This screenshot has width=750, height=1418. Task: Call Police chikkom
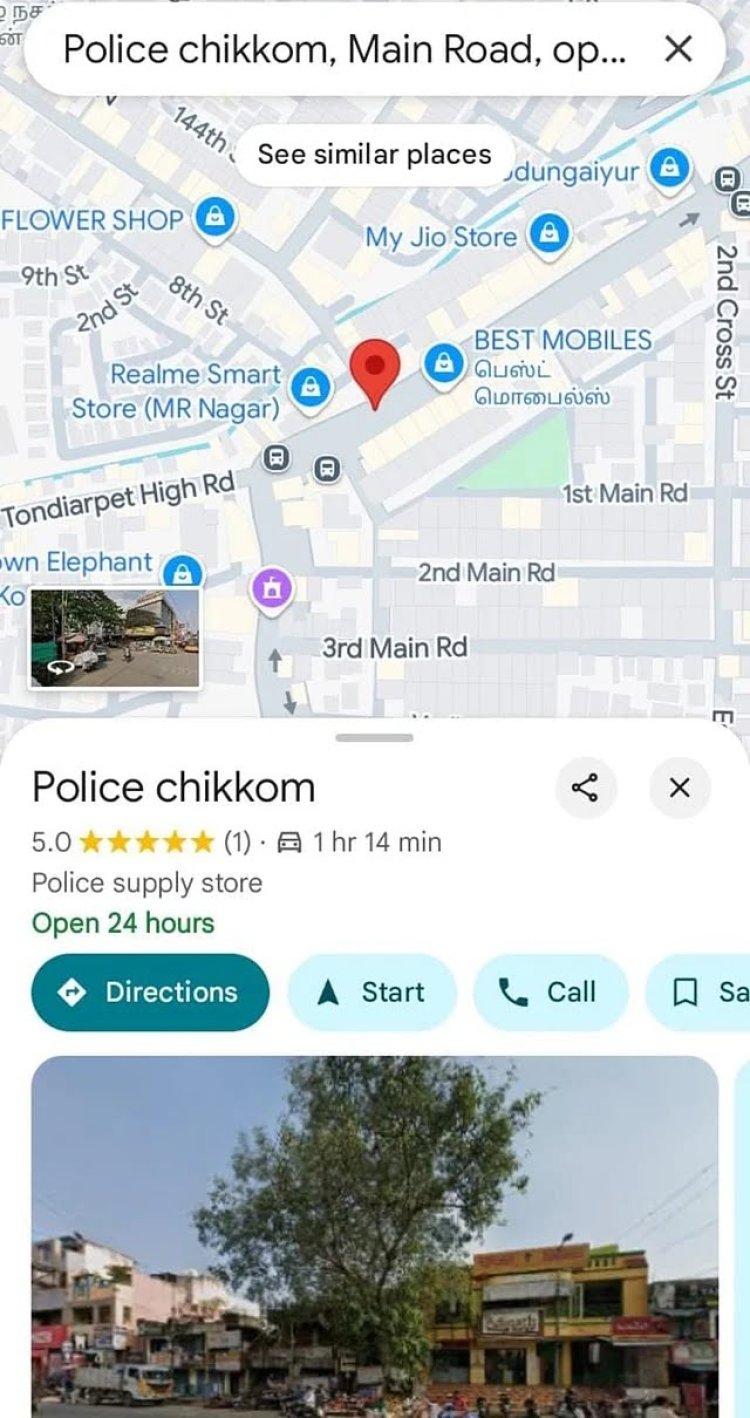(549, 992)
